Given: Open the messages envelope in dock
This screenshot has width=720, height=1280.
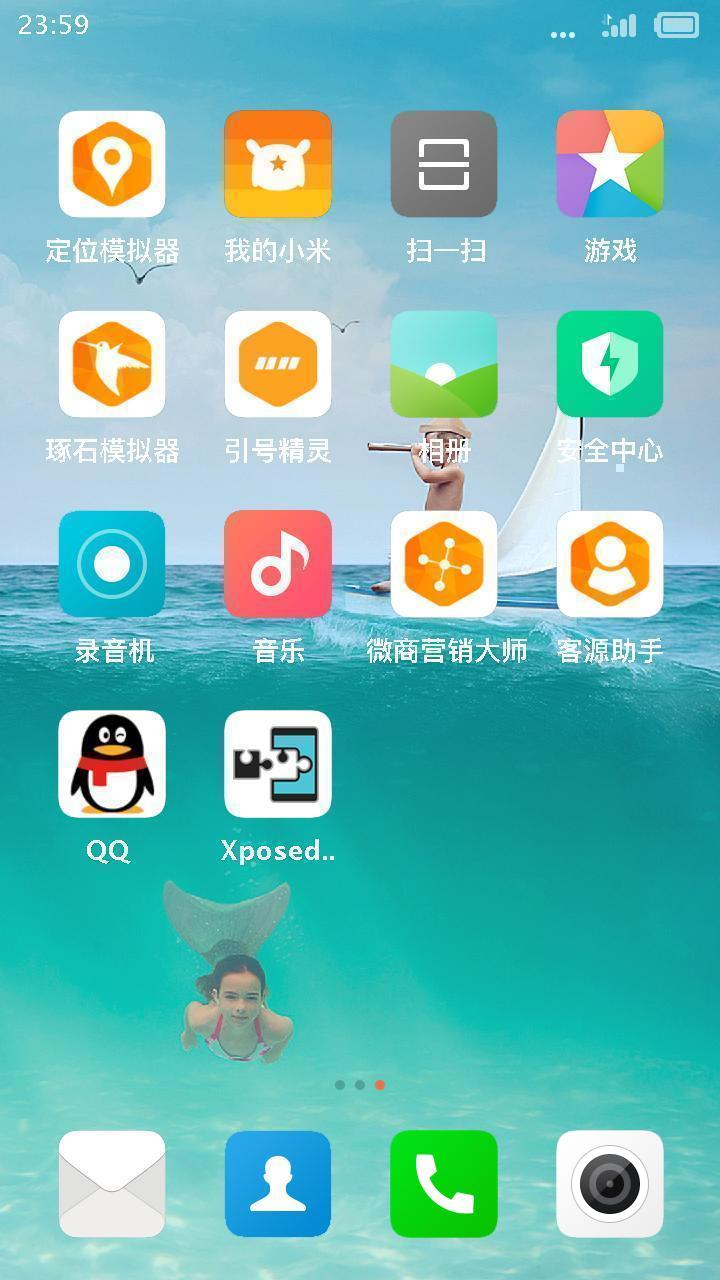Looking at the screenshot, I should tap(112, 1184).
